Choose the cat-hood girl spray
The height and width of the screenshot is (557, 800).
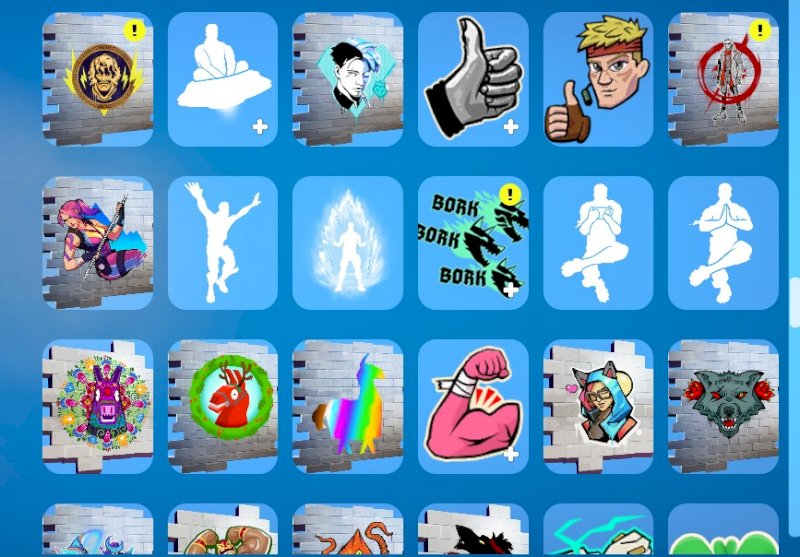tap(597, 407)
